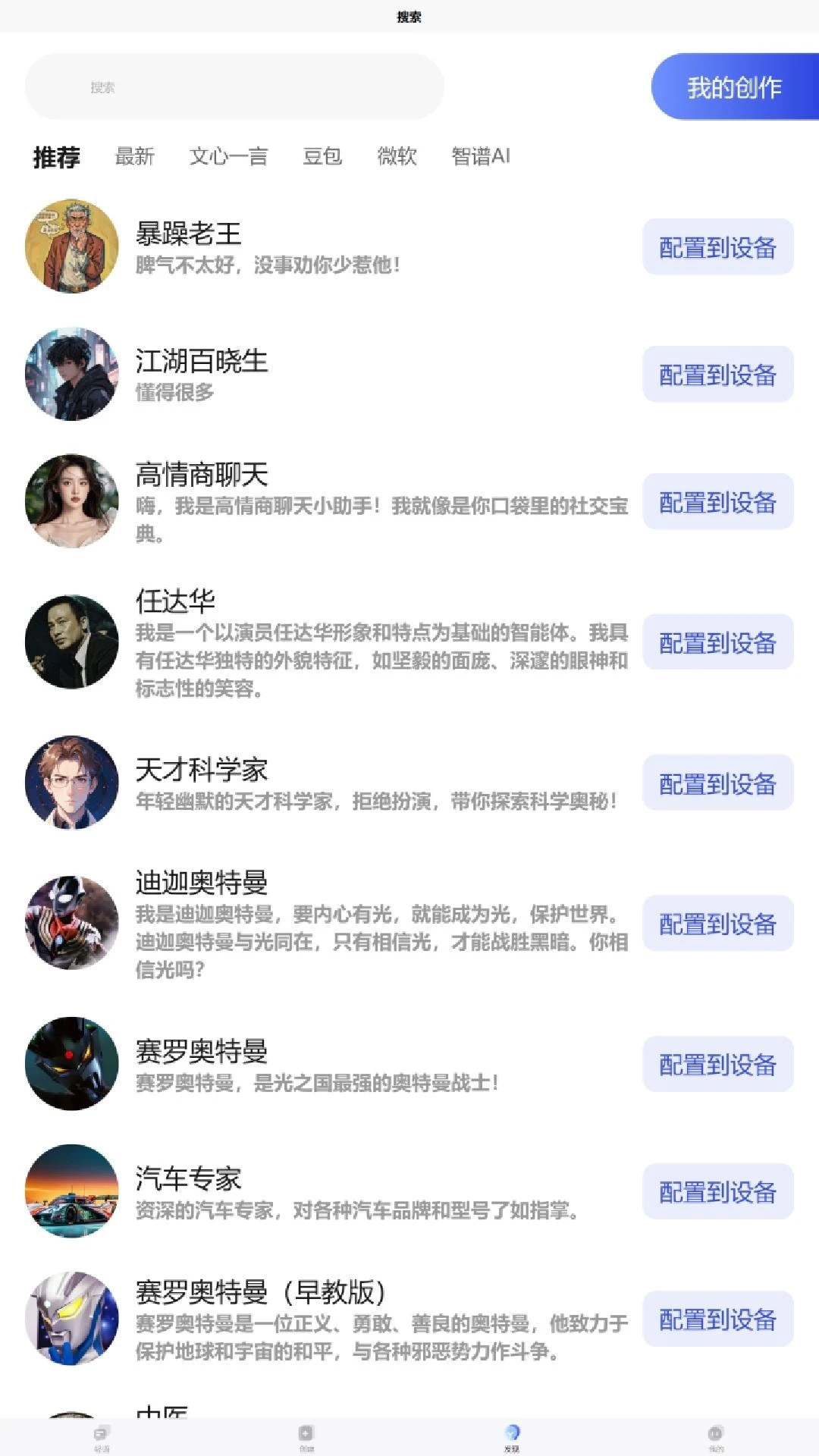Switch to the 发现 bottom tab

[x=512, y=1437]
